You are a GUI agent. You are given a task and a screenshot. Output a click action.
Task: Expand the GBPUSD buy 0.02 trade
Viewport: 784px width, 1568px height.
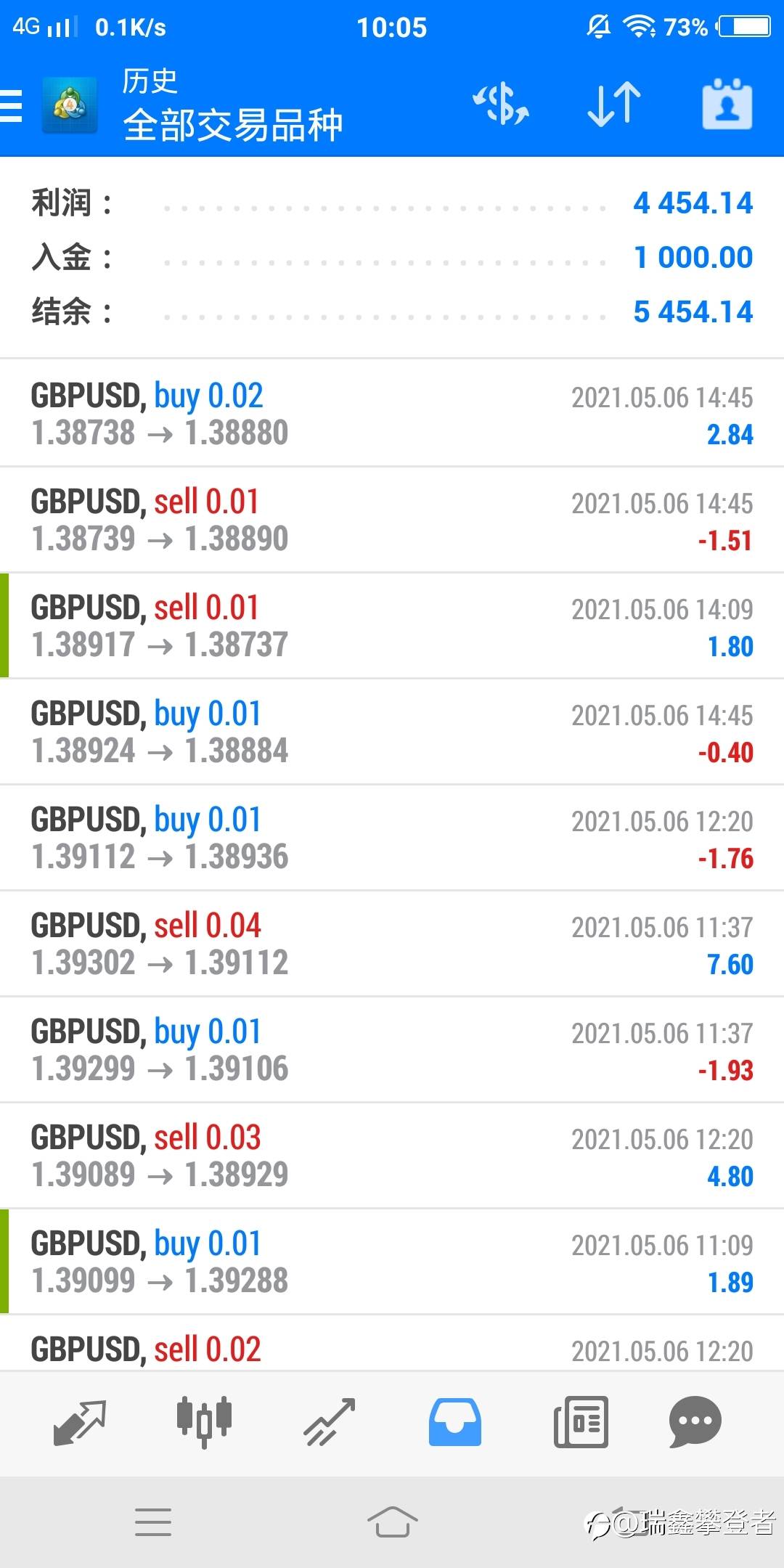(x=392, y=414)
